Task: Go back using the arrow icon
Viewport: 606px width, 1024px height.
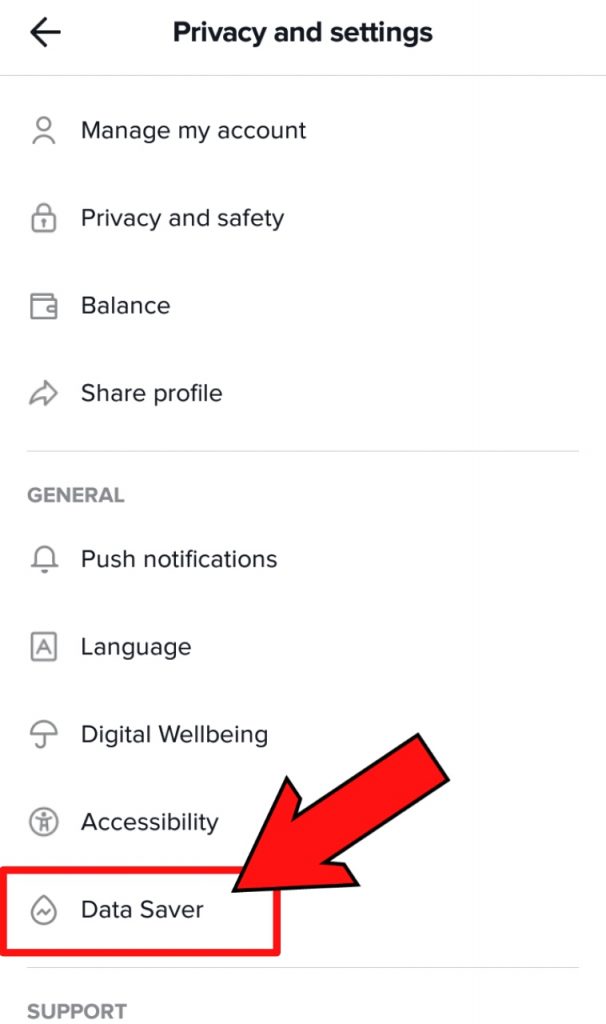Action: (x=45, y=32)
